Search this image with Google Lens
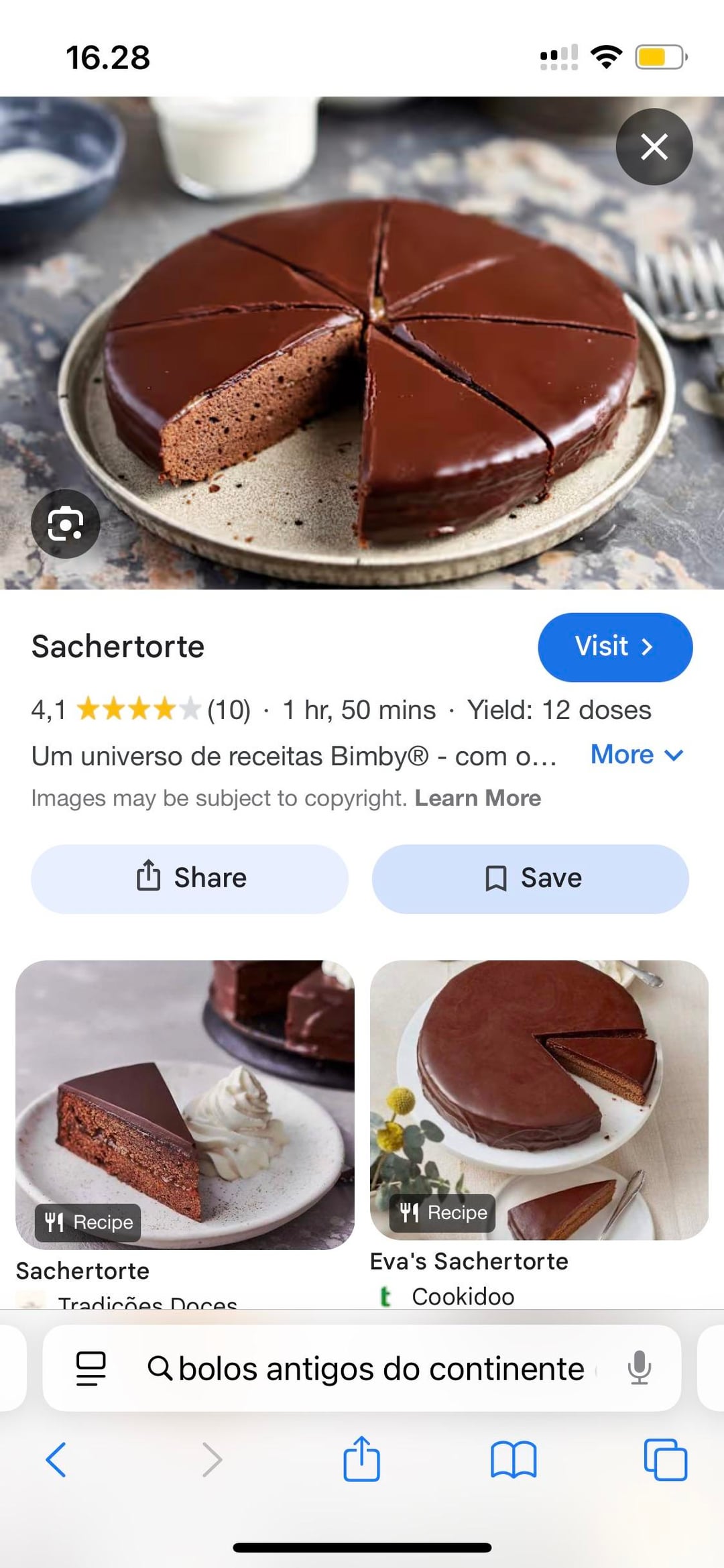 tap(66, 524)
